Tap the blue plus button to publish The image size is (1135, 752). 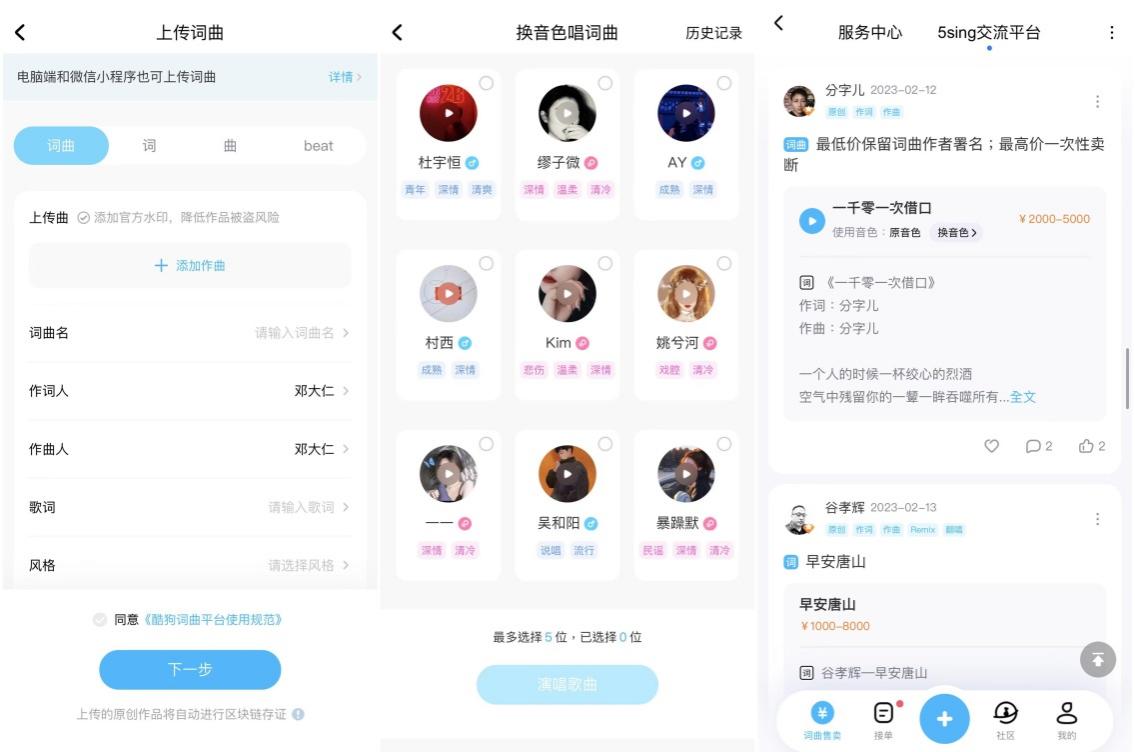point(944,719)
